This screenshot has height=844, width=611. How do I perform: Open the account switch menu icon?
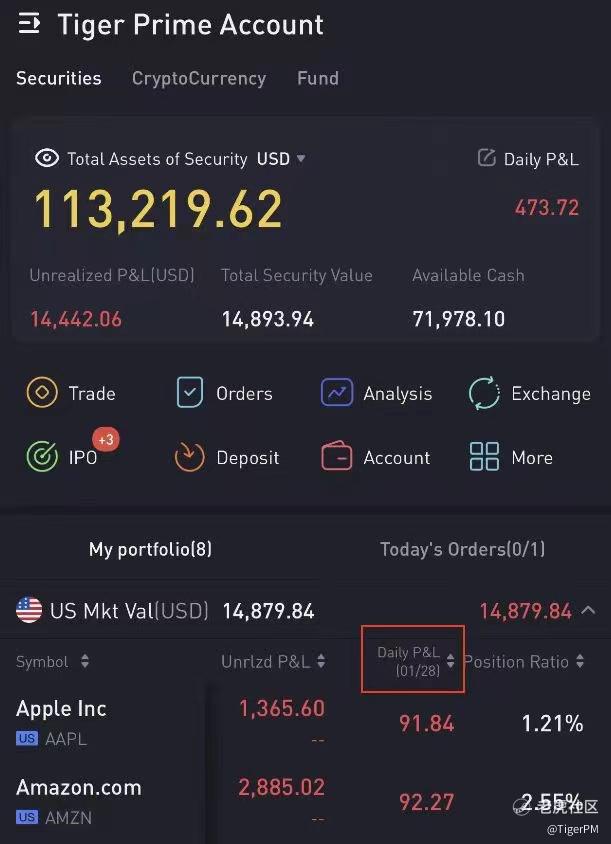point(30,24)
